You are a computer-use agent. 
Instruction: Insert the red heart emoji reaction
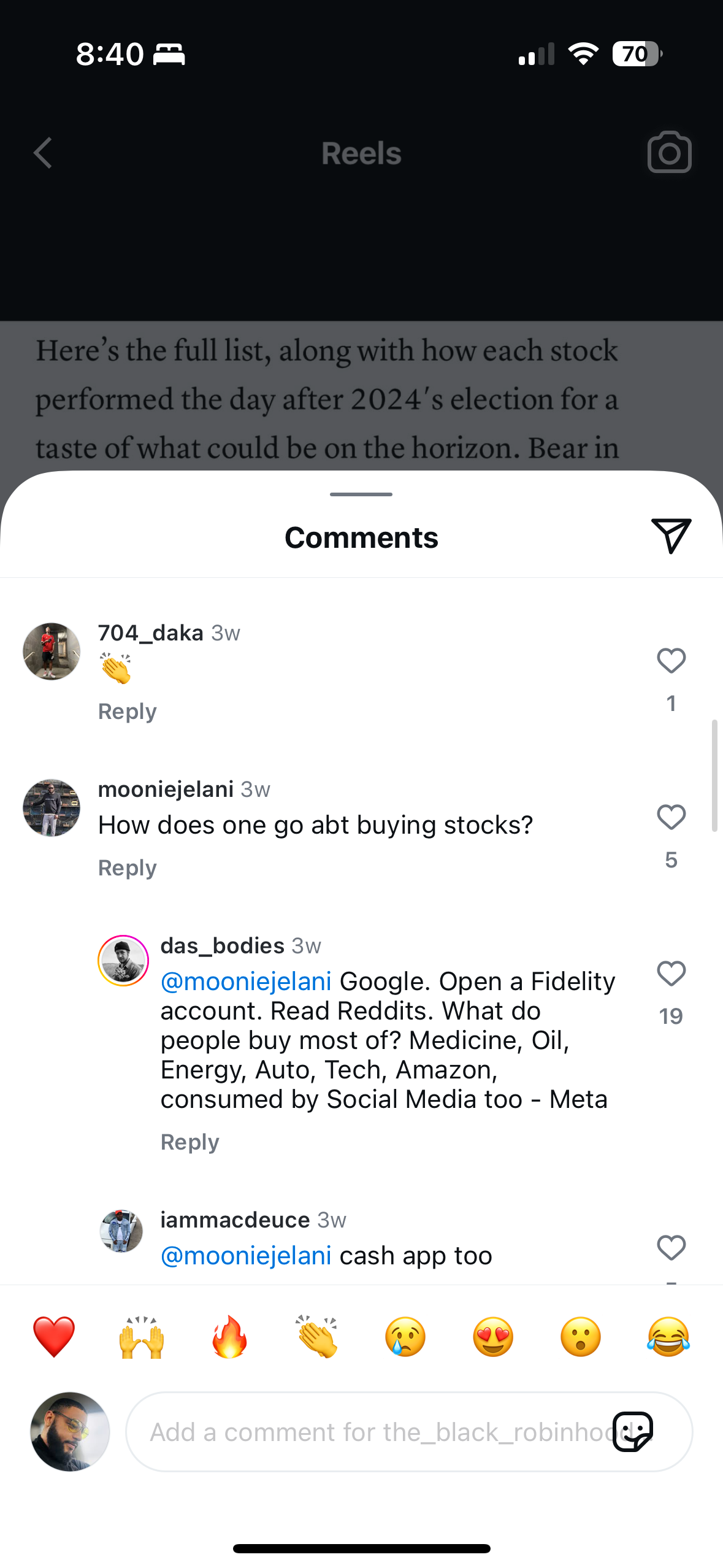(54, 1337)
